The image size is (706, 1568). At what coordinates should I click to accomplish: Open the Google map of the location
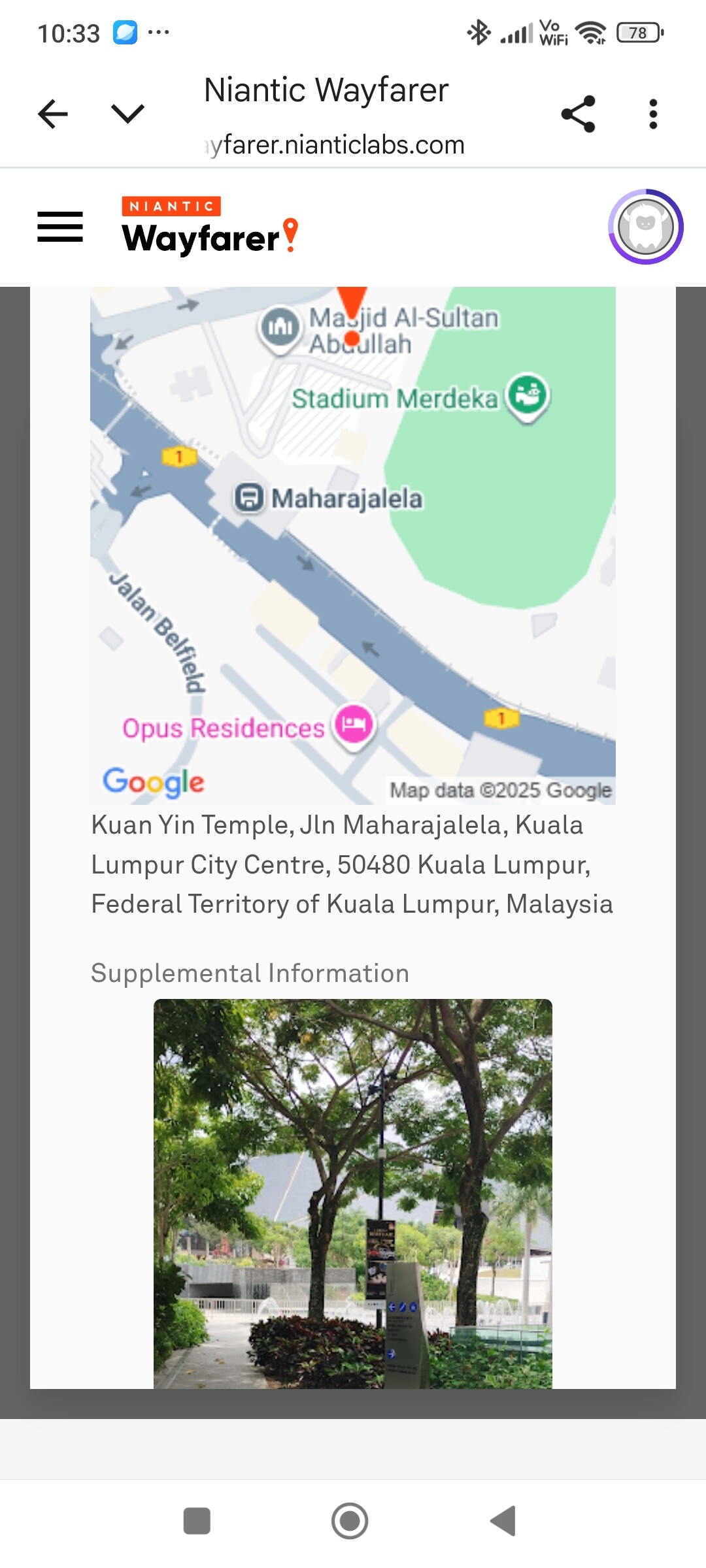pos(353,546)
